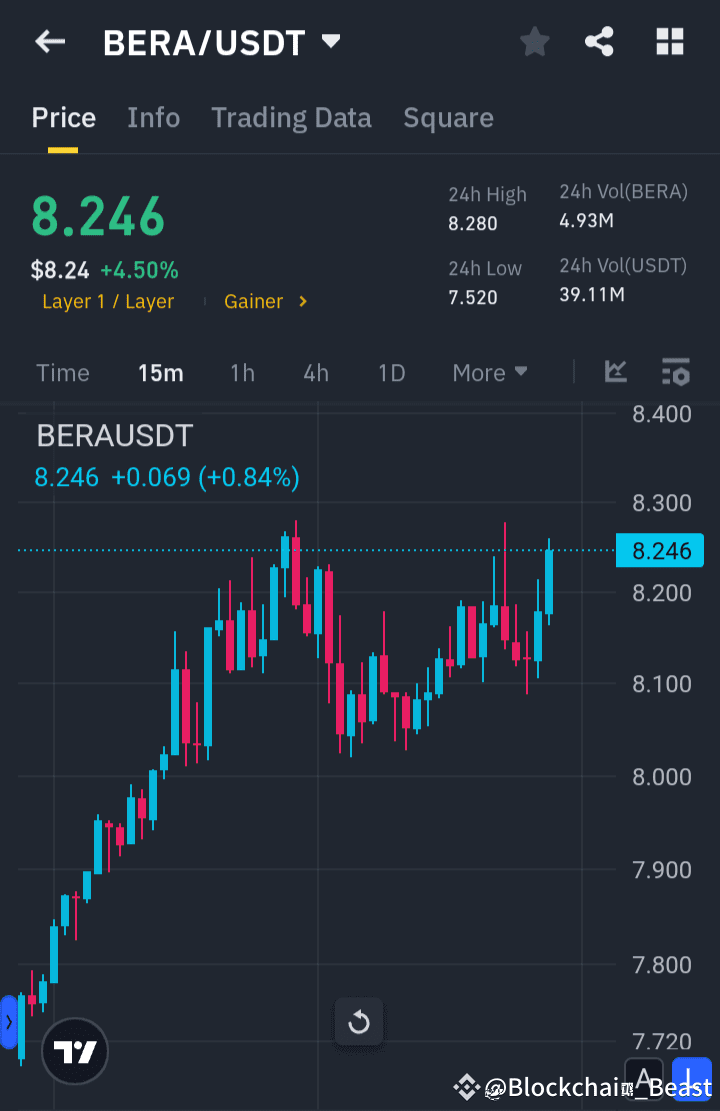Toggle the 15m timeframe selection
Viewport: 720px width, 1111px height.
pyautogui.click(x=161, y=372)
